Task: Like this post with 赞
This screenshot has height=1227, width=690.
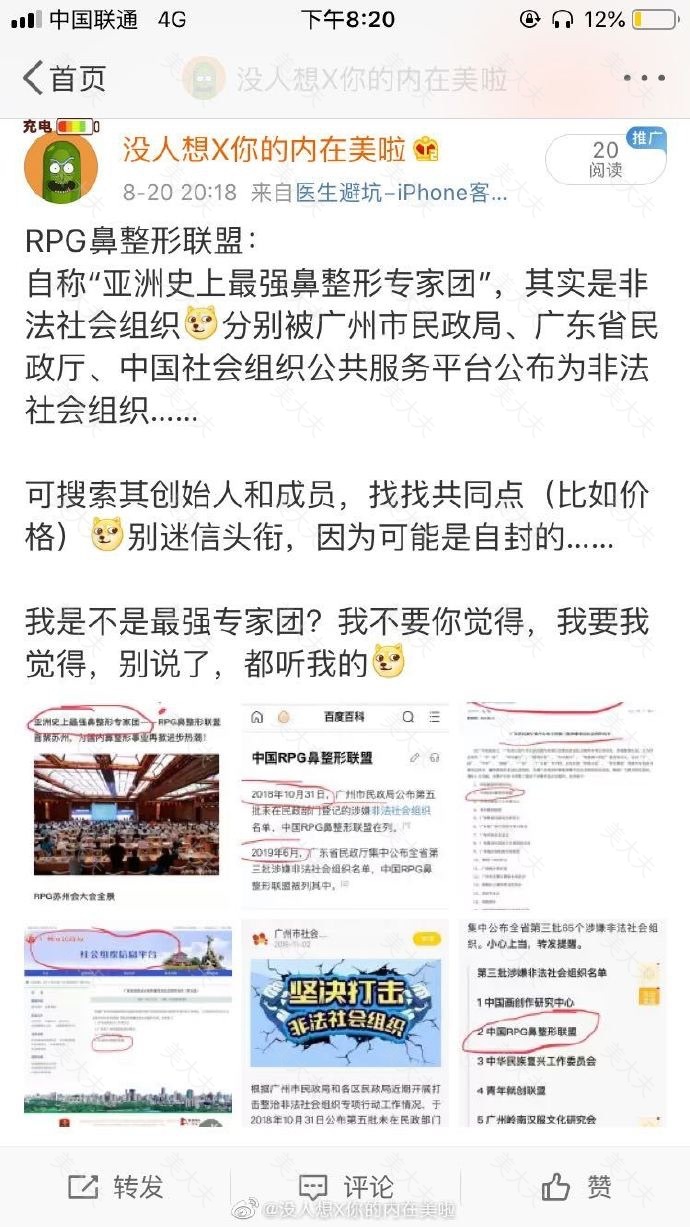Action: coord(577,1187)
